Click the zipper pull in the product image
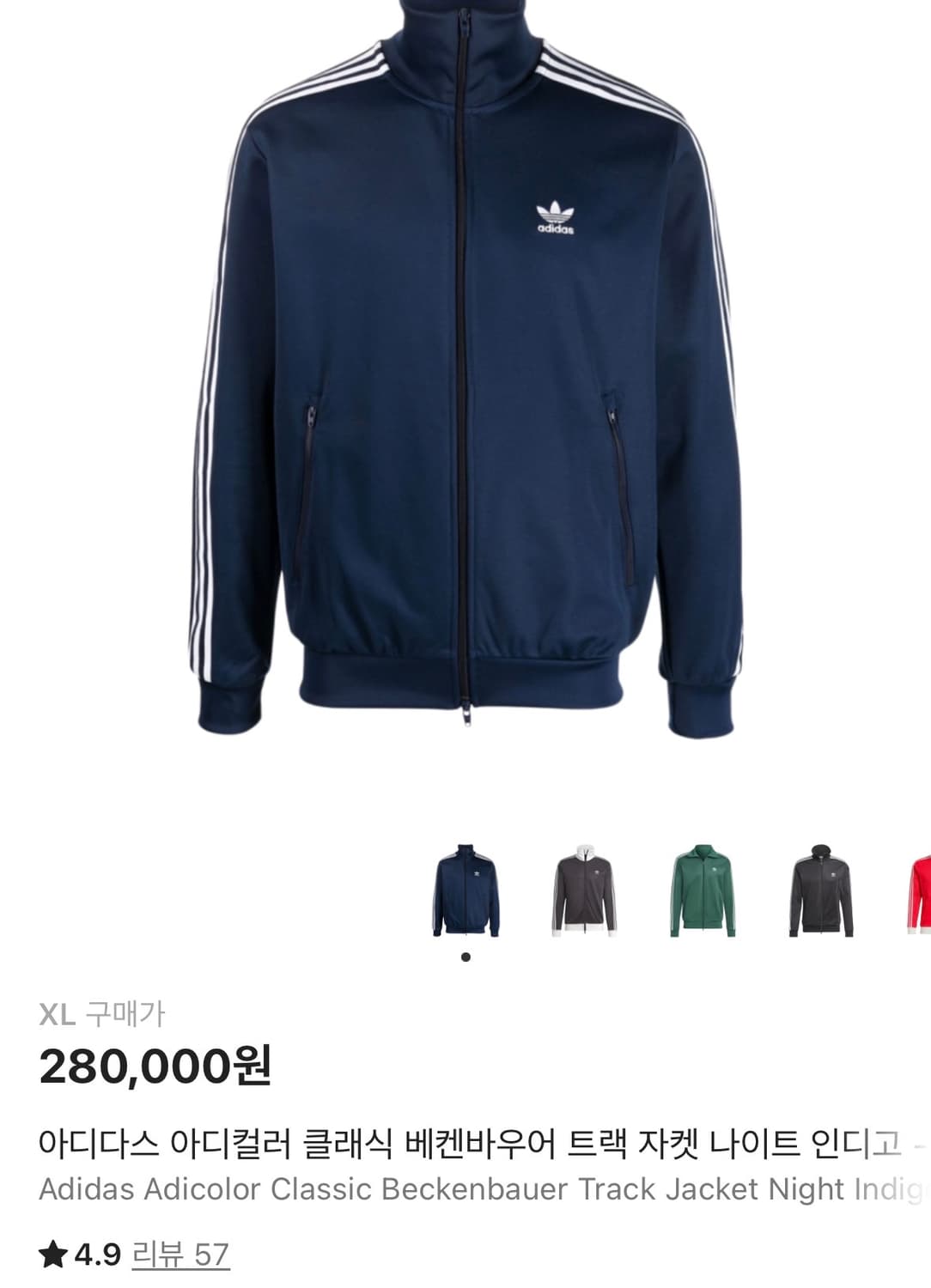931x1288 pixels. (x=466, y=717)
